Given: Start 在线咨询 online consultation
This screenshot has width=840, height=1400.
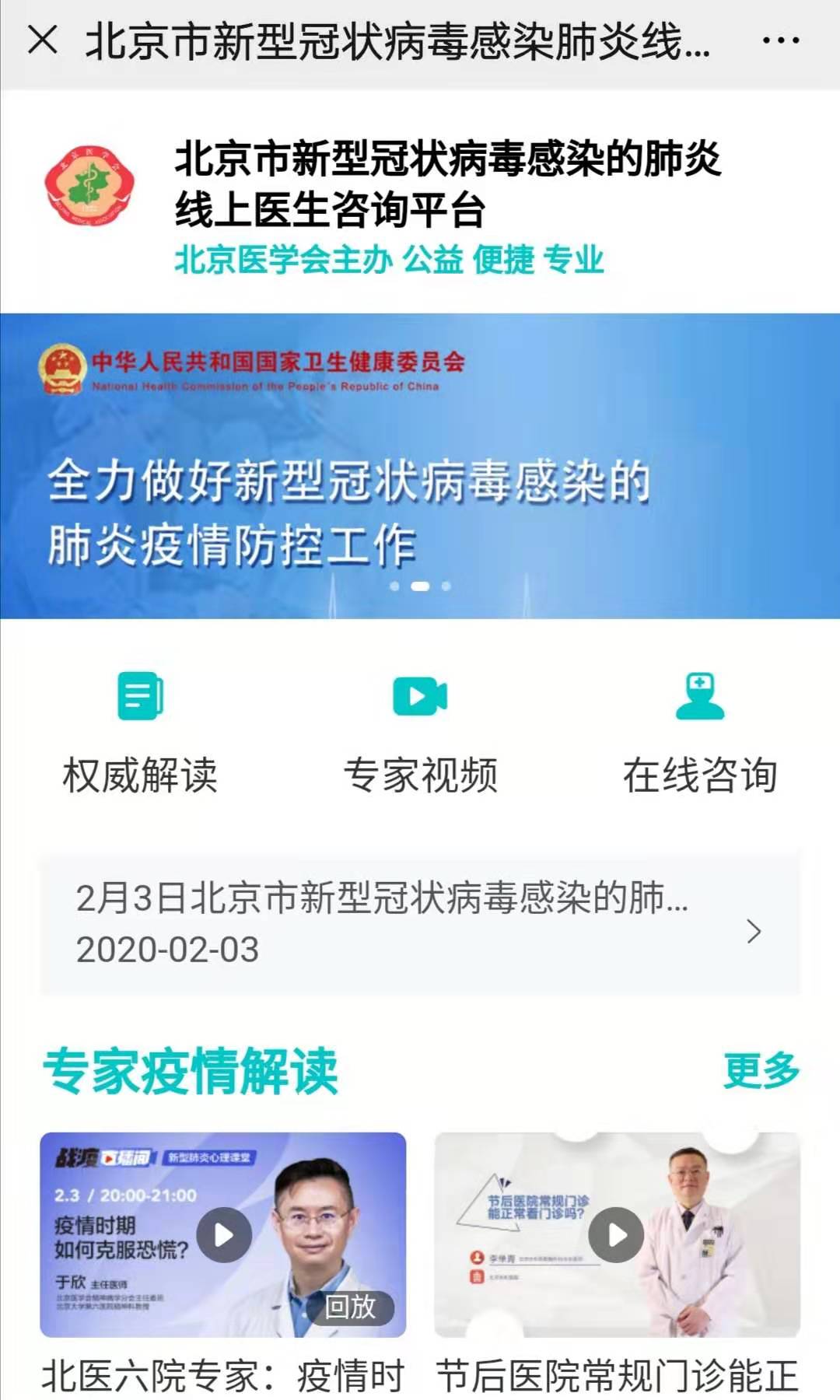Looking at the screenshot, I should click(700, 731).
